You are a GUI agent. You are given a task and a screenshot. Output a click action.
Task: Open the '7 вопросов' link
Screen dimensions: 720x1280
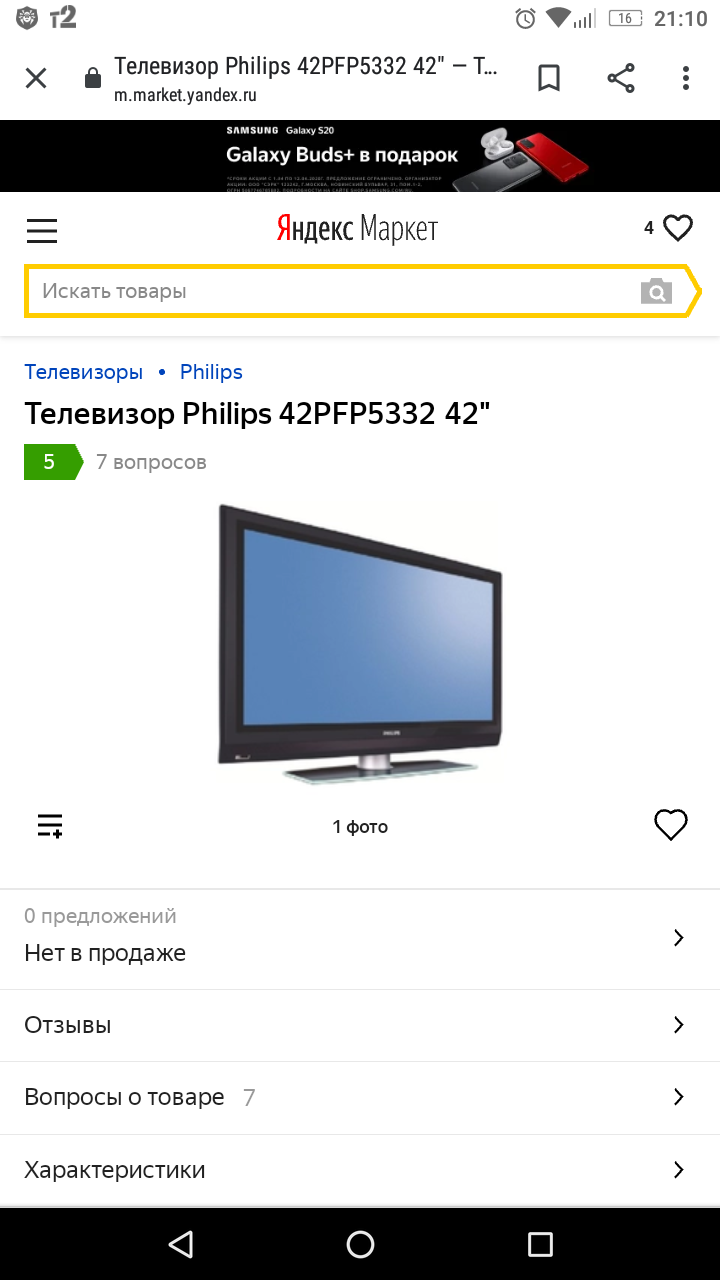[151, 462]
